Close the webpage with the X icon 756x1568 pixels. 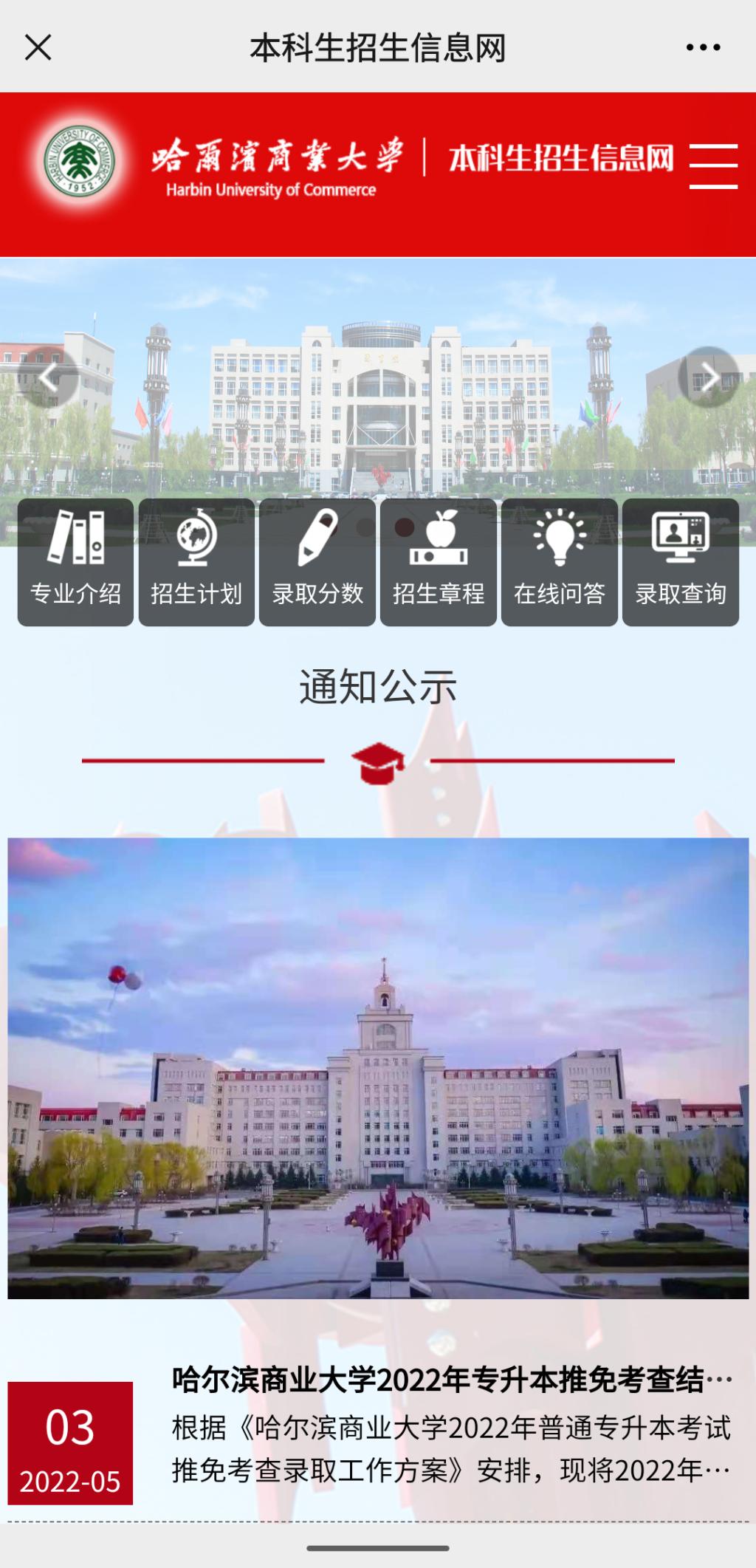[x=38, y=48]
